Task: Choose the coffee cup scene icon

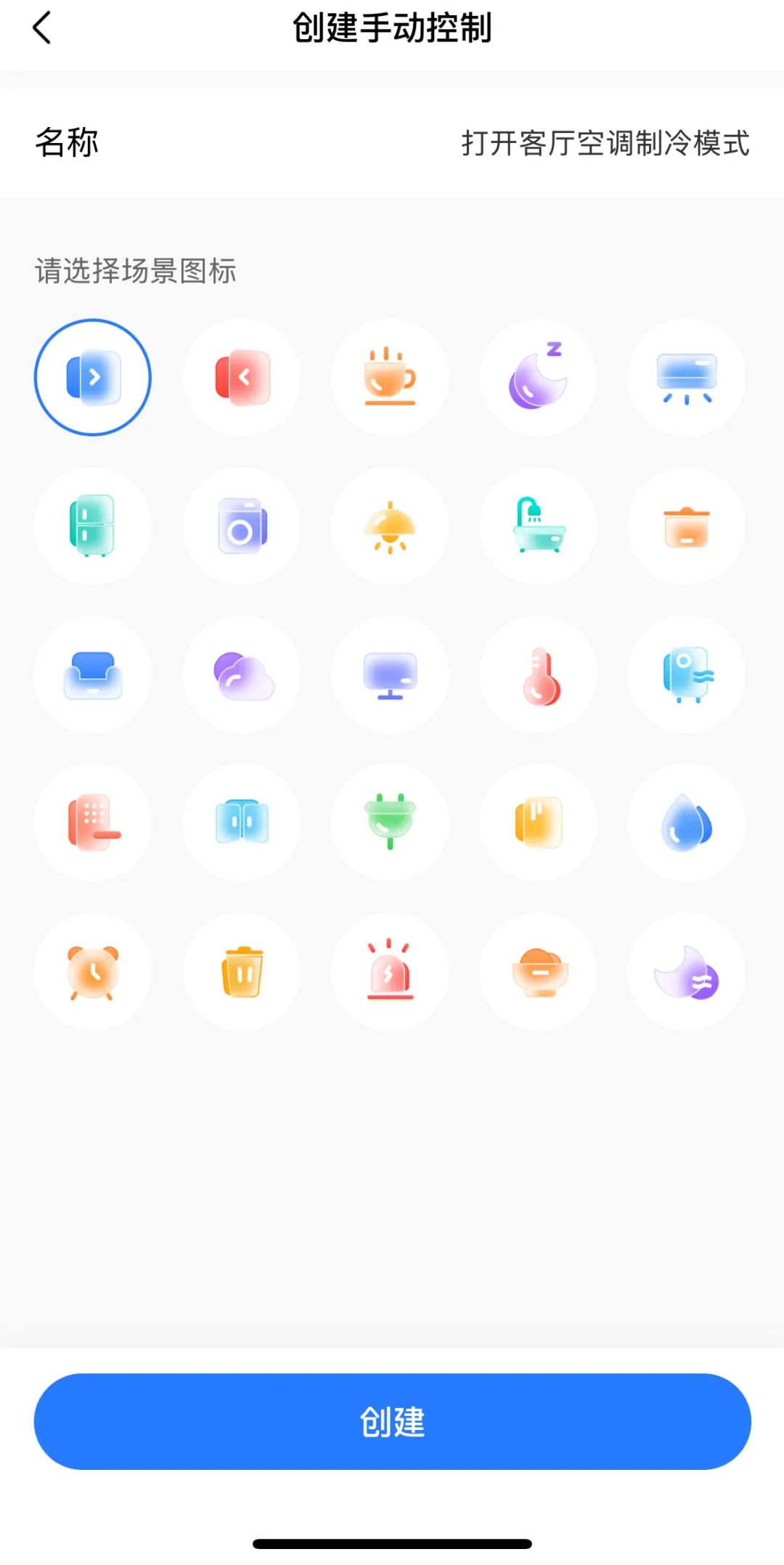Action: tap(390, 378)
